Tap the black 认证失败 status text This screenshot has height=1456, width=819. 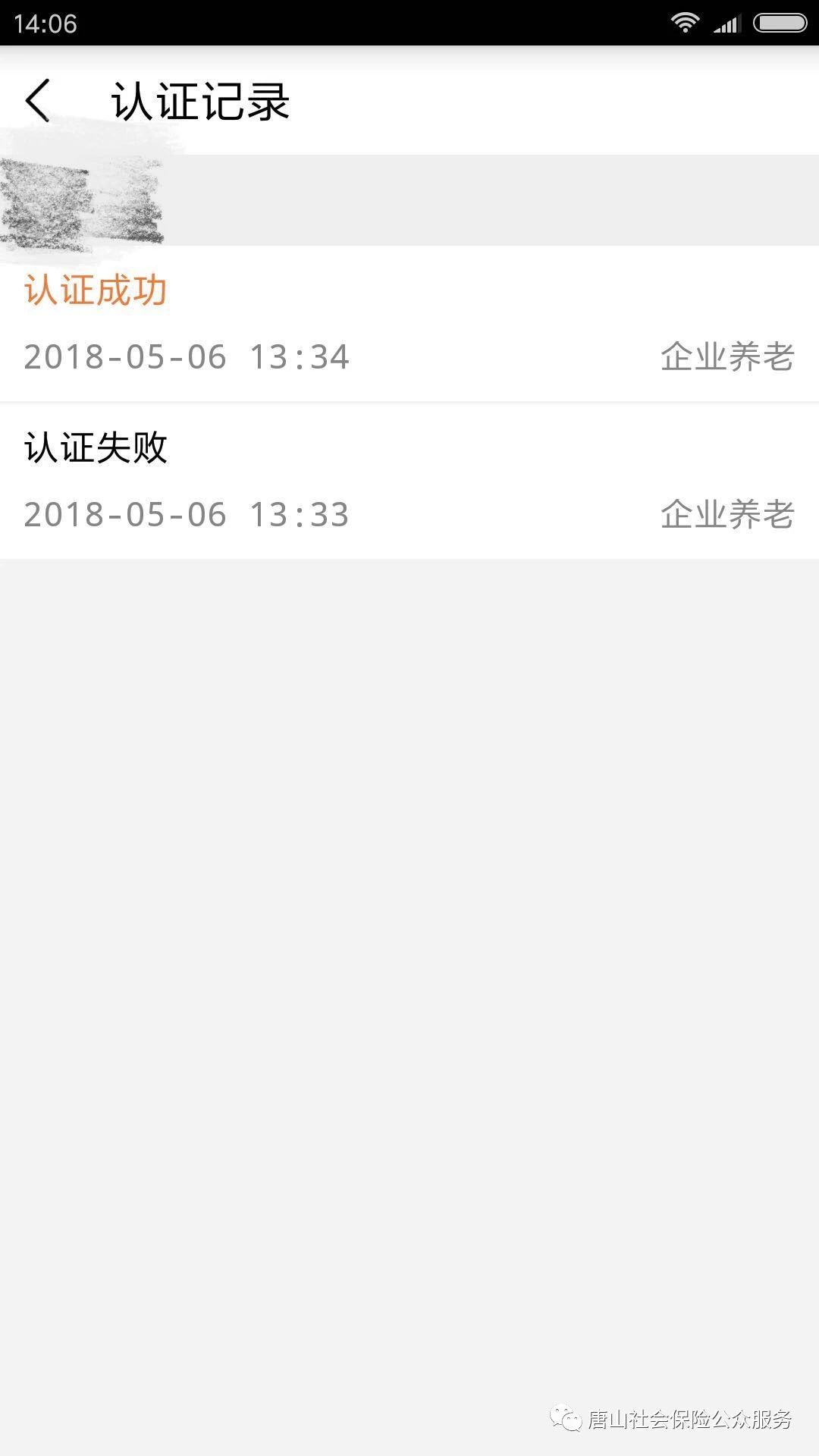point(96,447)
